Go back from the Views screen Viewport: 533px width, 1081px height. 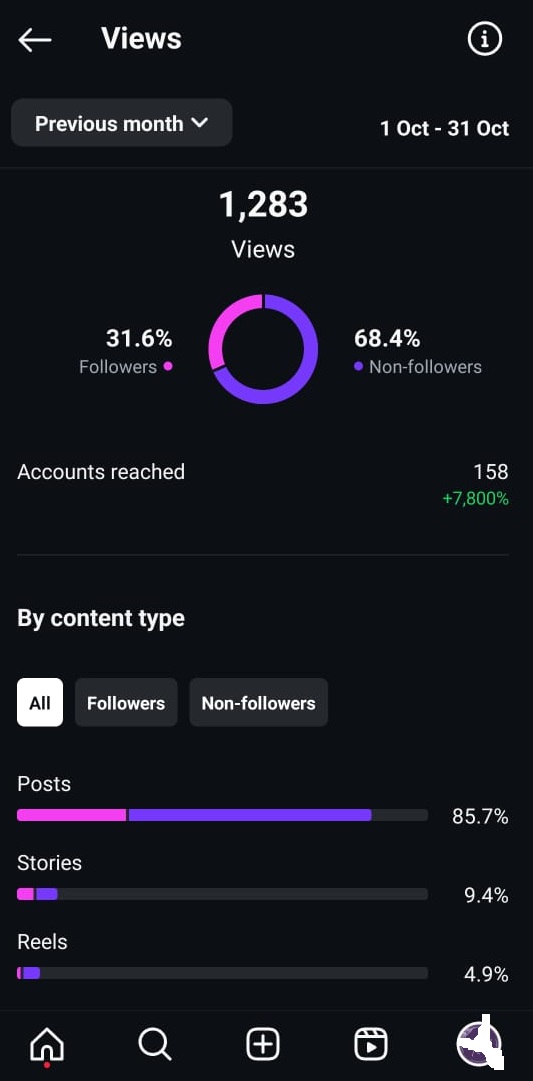click(34, 40)
